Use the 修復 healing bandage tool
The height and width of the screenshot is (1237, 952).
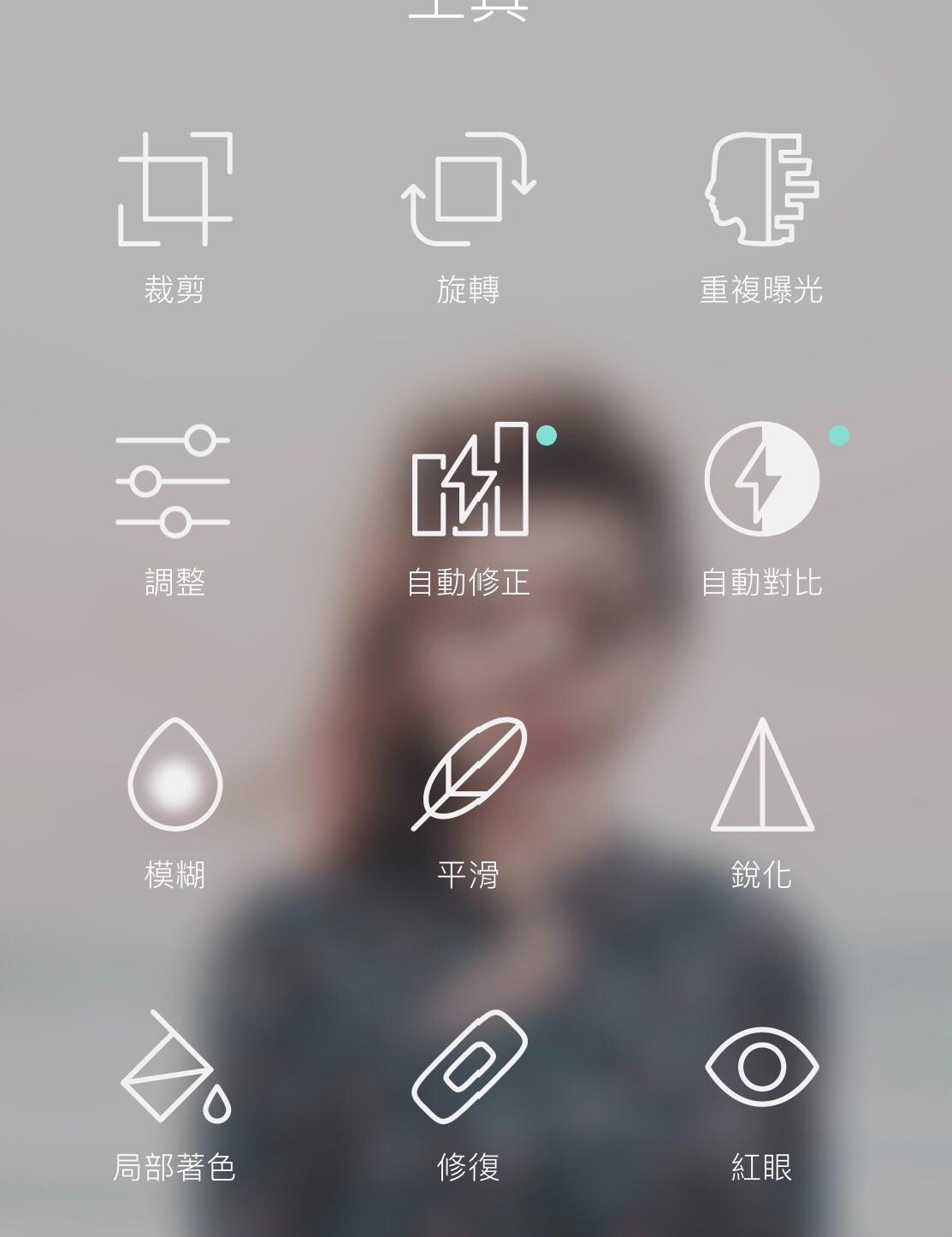[x=469, y=1068]
